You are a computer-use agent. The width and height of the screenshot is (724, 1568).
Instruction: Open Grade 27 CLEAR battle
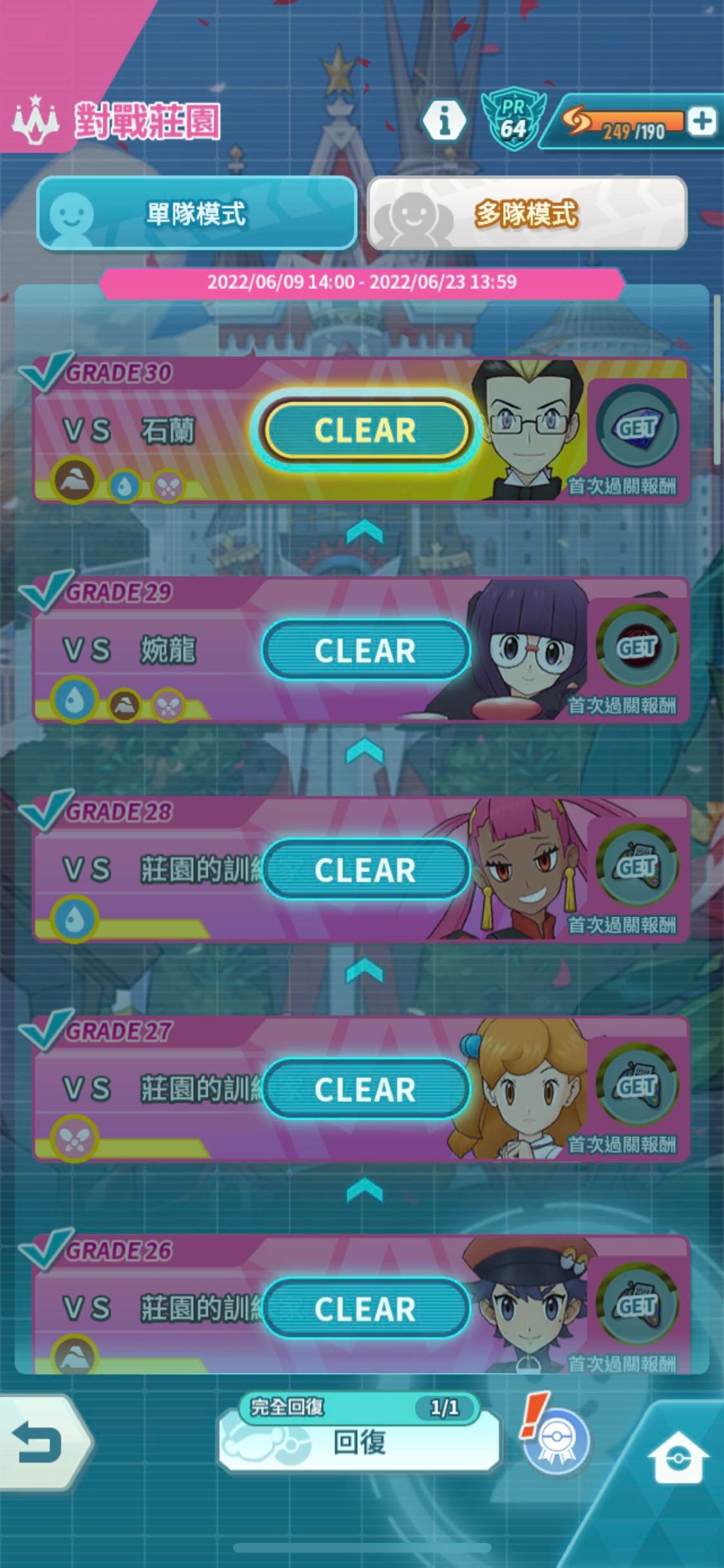(365, 1089)
